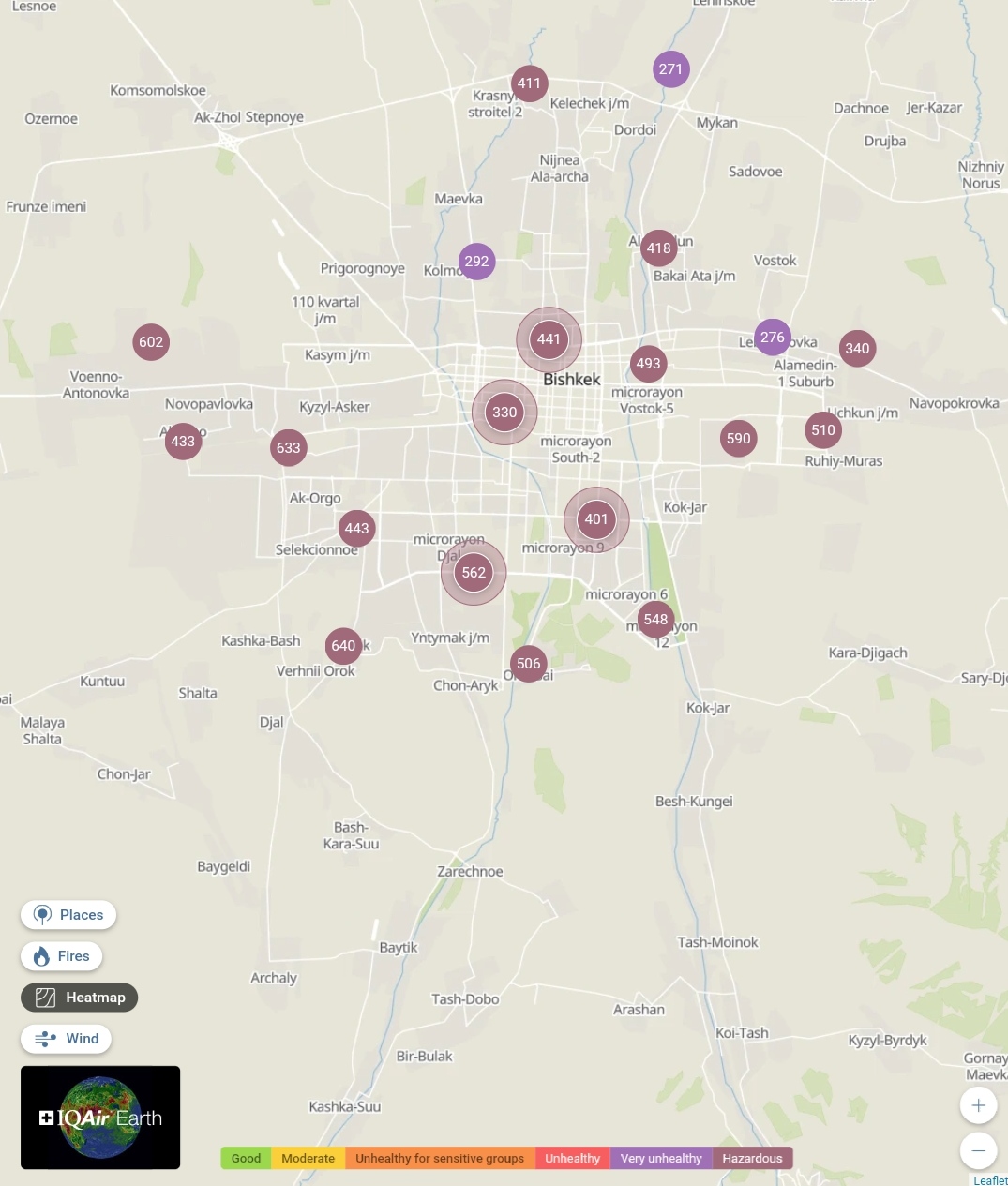1008x1186 pixels.
Task: Check the 590 air quality station
Action: [x=738, y=439]
